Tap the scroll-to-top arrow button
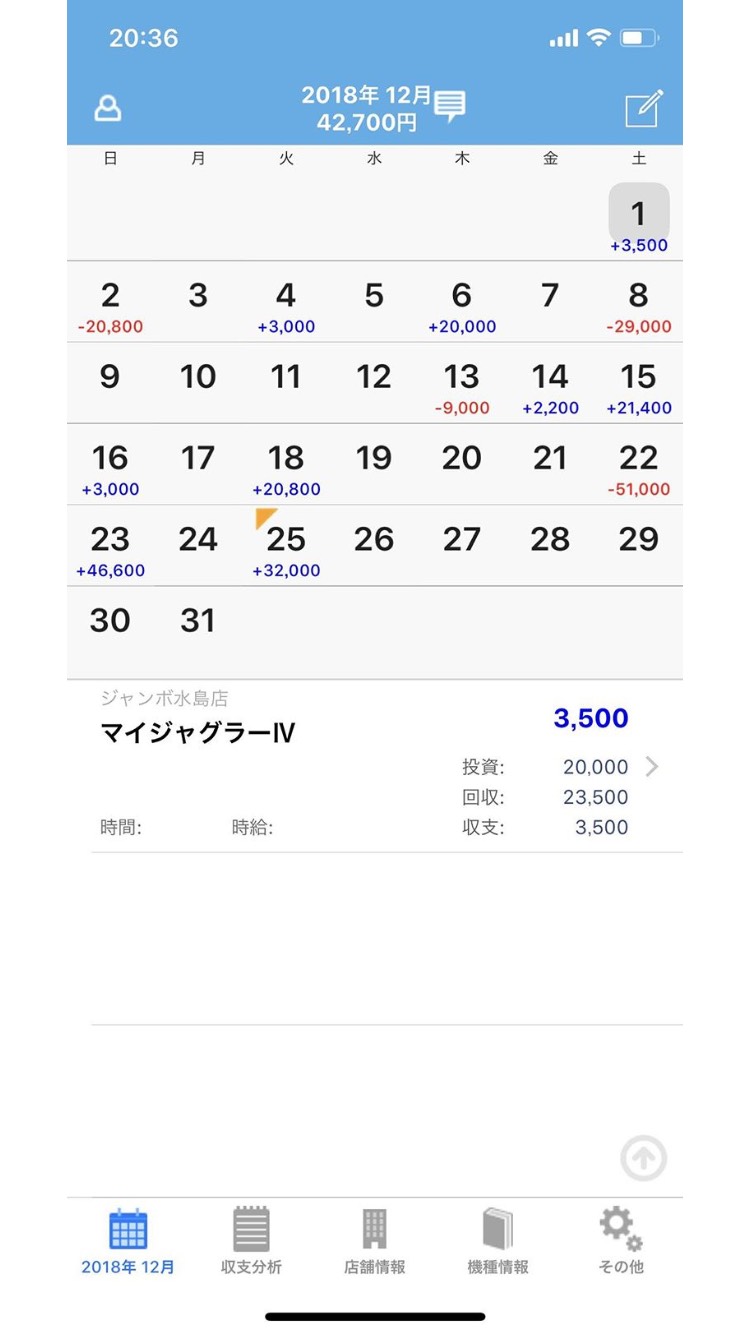The width and height of the screenshot is (750, 1334). [643, 1159]
